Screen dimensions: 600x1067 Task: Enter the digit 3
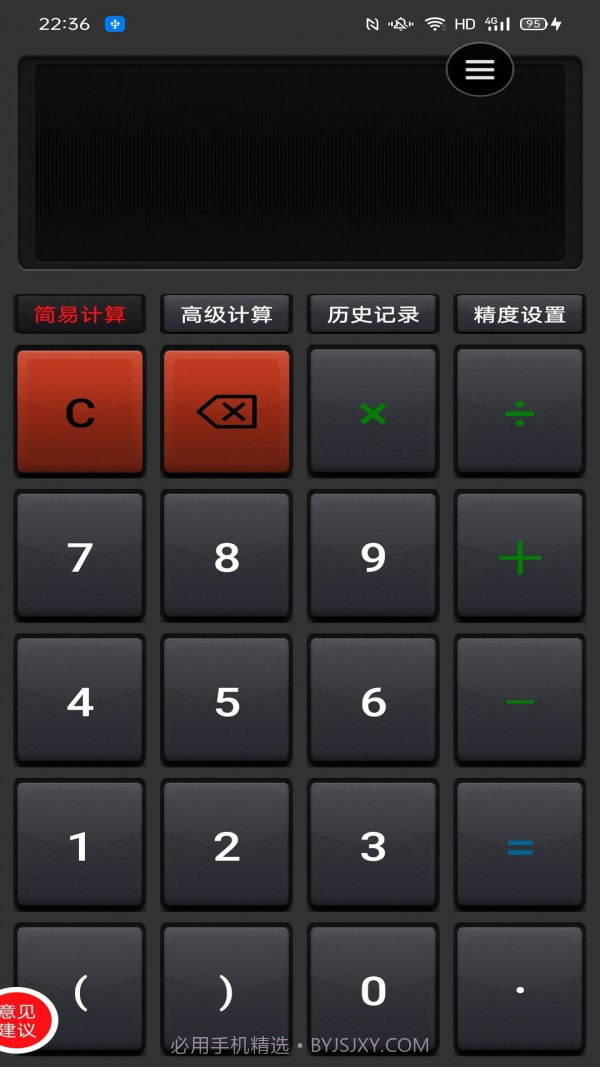tap(373, 846)
